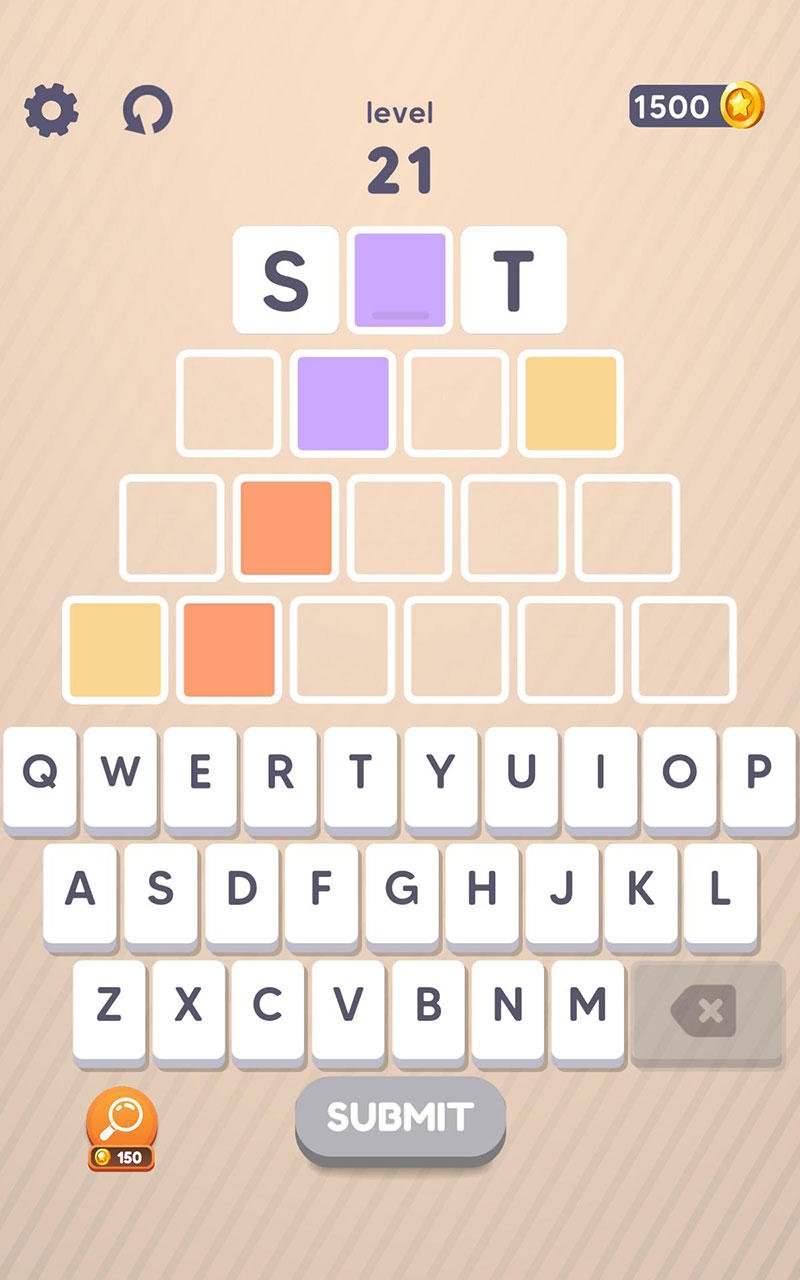Open the coin balance shop

(x=697, y=106)
